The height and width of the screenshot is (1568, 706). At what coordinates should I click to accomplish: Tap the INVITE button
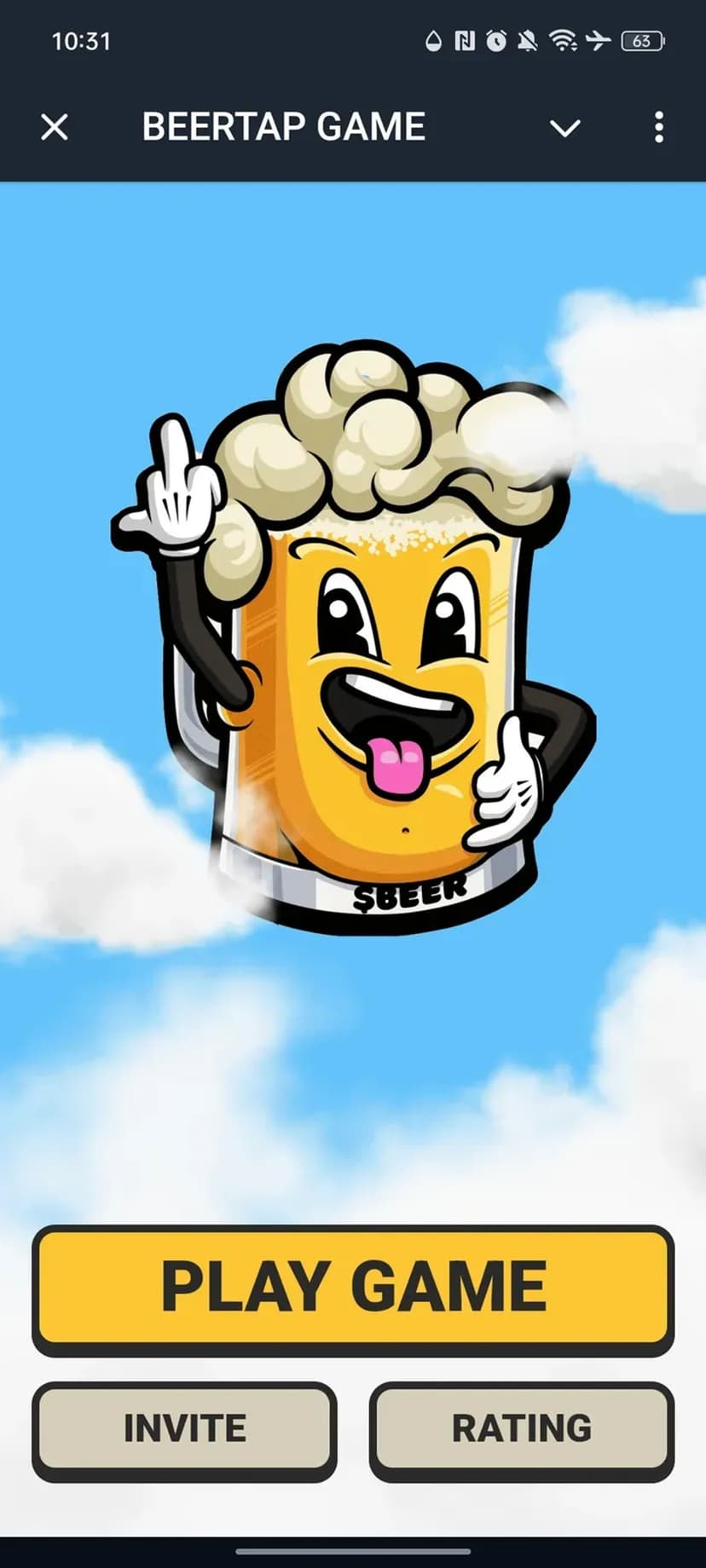click(x=184, y=1430)
